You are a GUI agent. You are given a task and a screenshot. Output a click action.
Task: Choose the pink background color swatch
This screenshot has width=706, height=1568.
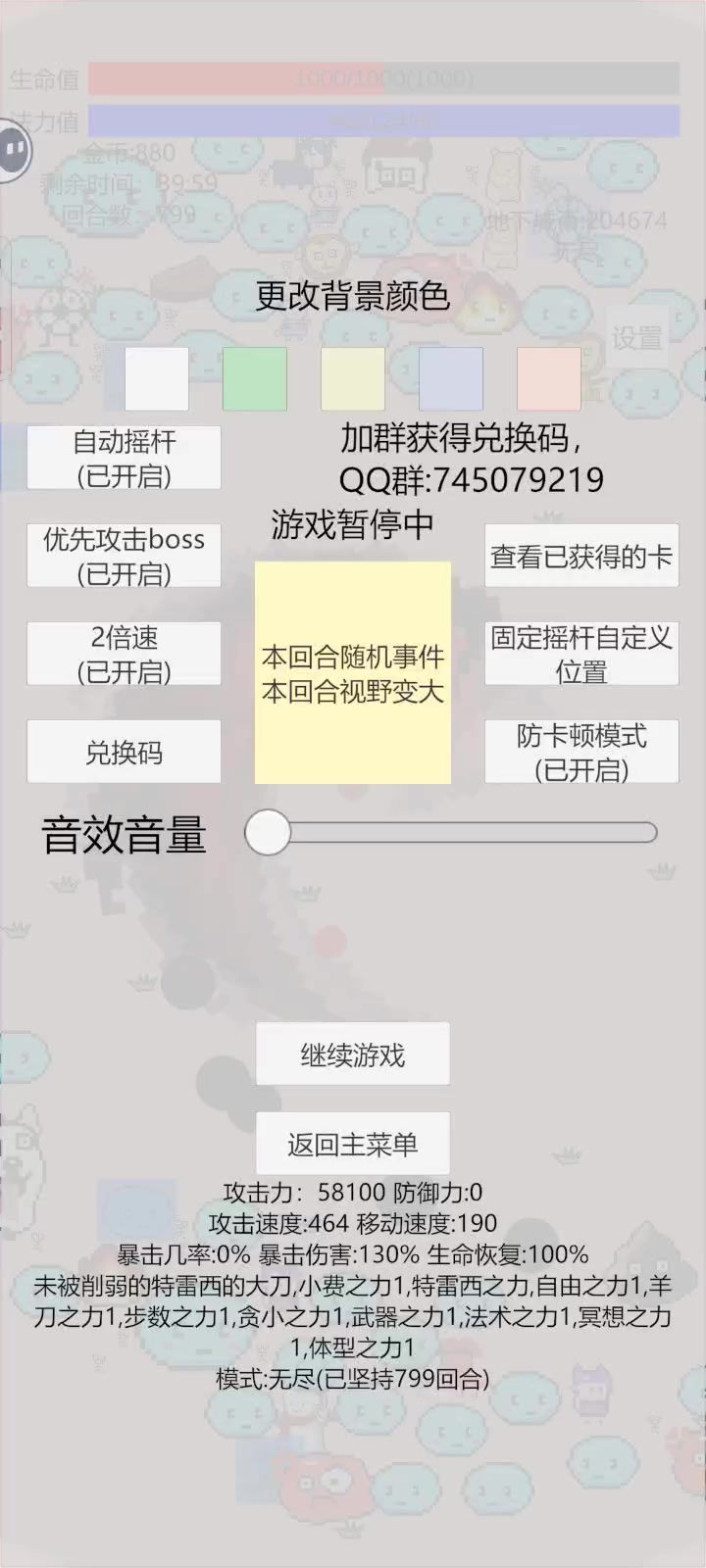[549, 379]
